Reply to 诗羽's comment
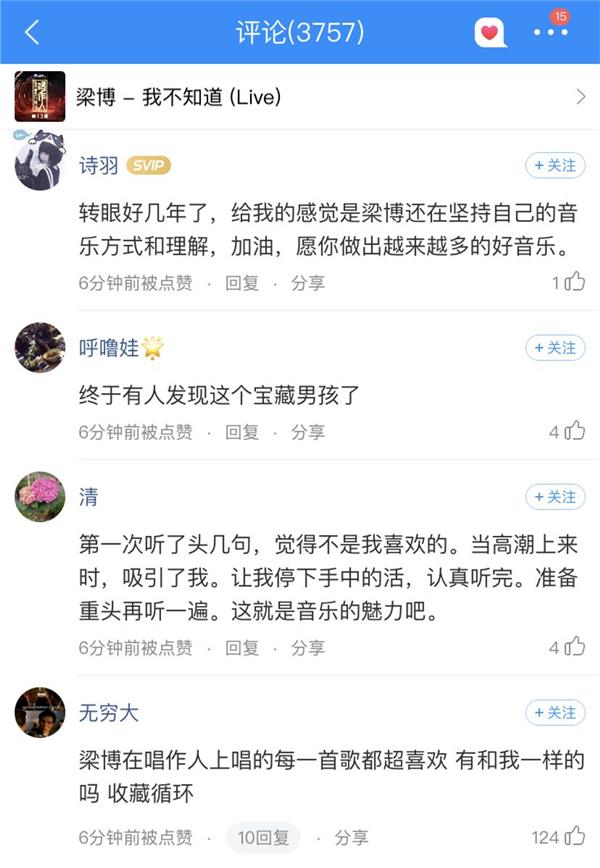This screenshot has height=868, width=600. tap(242, 283)
